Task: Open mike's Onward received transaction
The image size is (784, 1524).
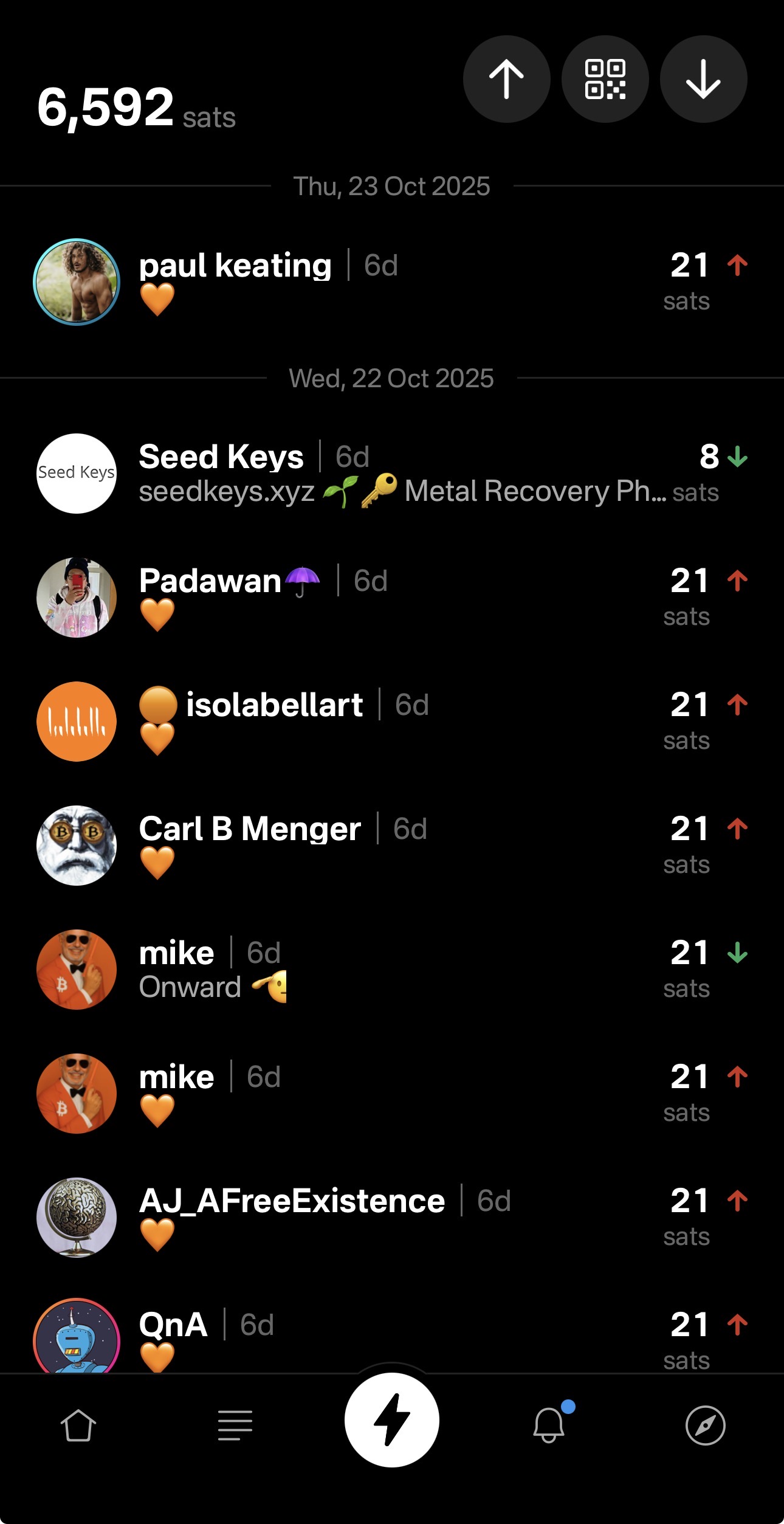Action: click(392, 970)
